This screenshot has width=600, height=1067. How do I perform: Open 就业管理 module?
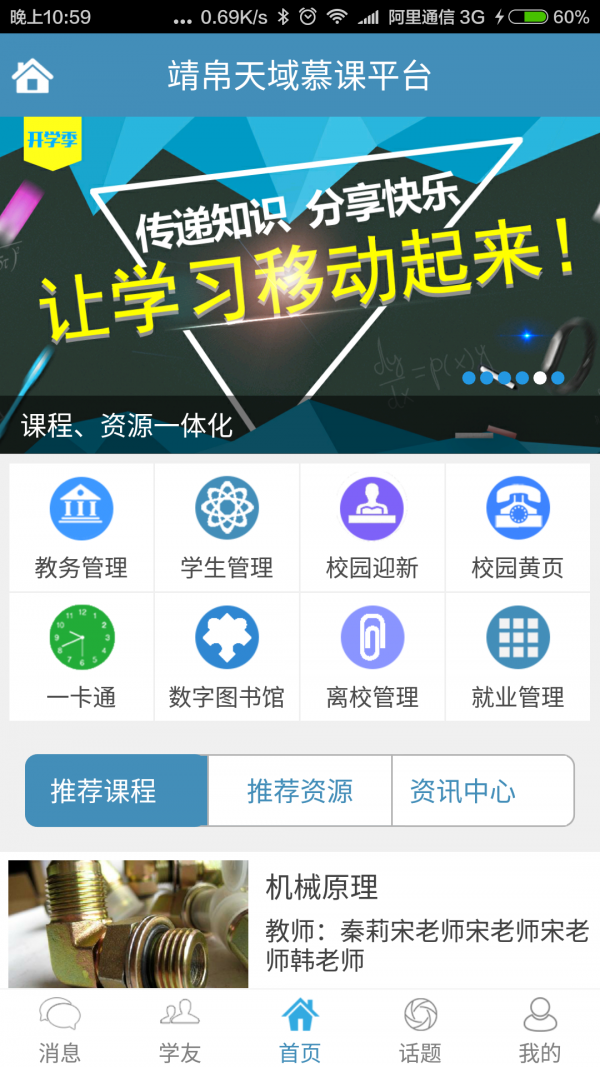point(517,656)
